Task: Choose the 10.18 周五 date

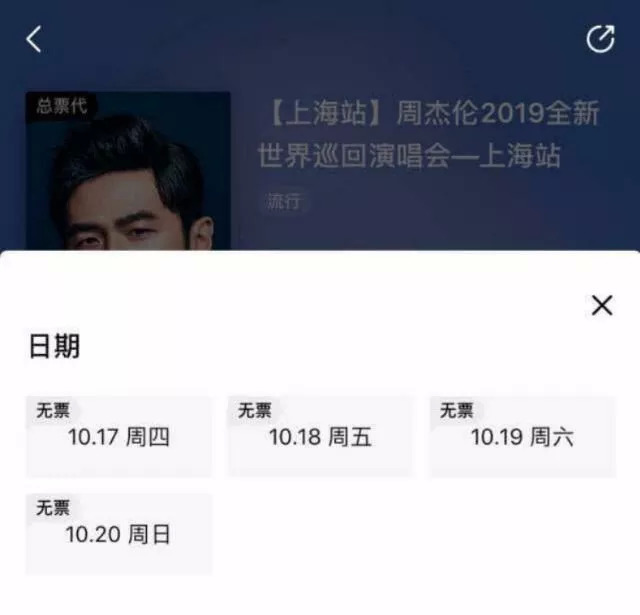Action: (x=320, y=437)
